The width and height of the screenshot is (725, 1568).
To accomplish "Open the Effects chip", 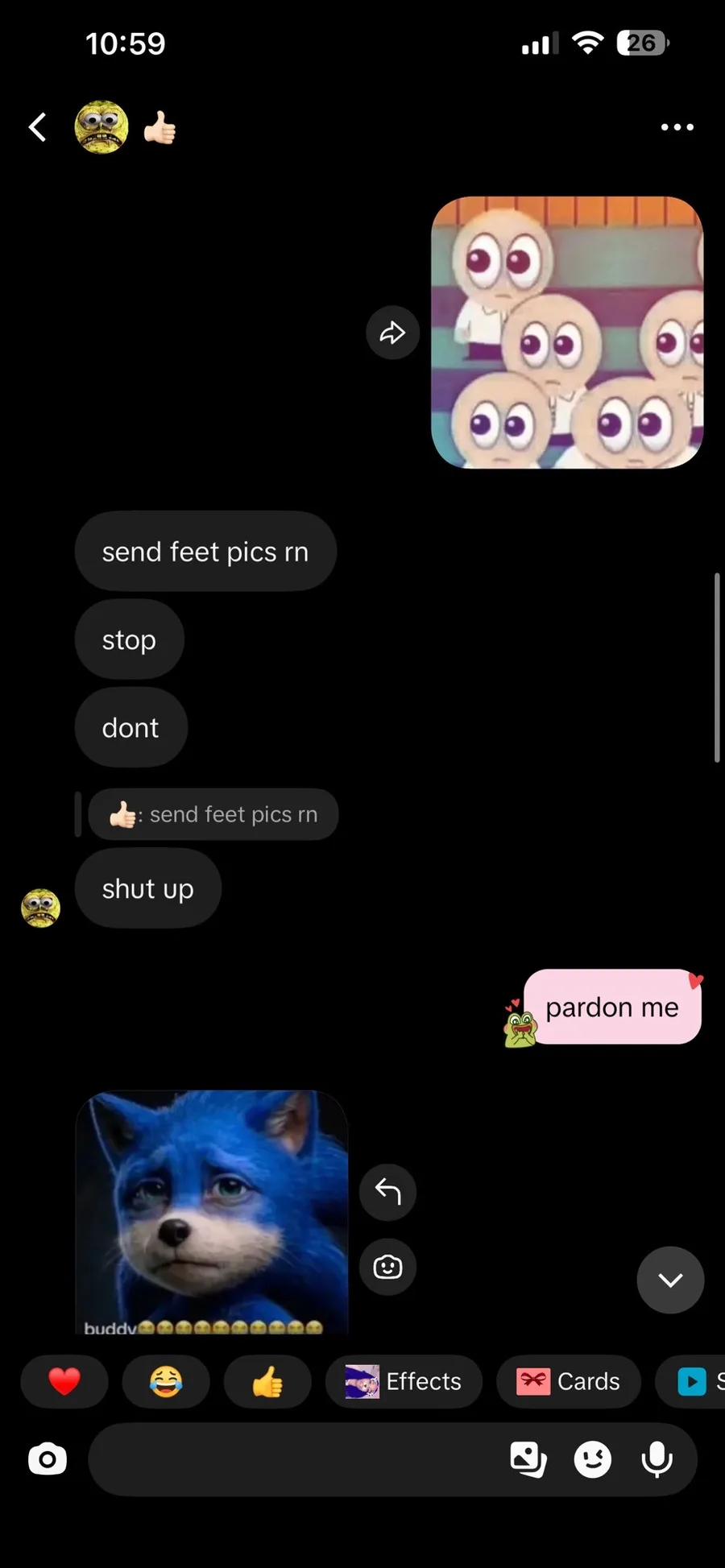I will pyautogui.click(x=404, y=1381).
